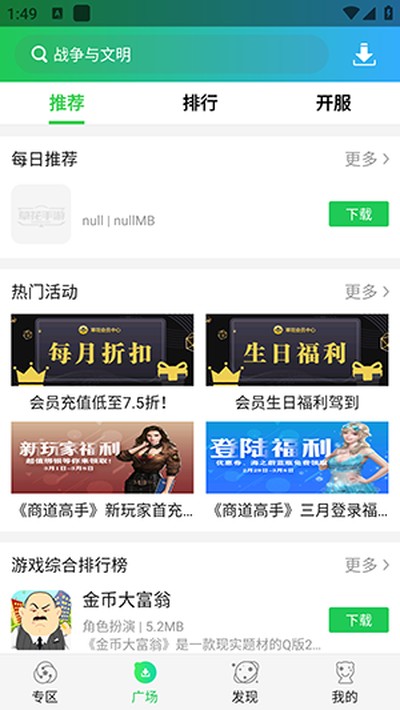The width and height of the screenshot is (400, 710).
Task: View more under 热门活动
Action: click(367, 292)
